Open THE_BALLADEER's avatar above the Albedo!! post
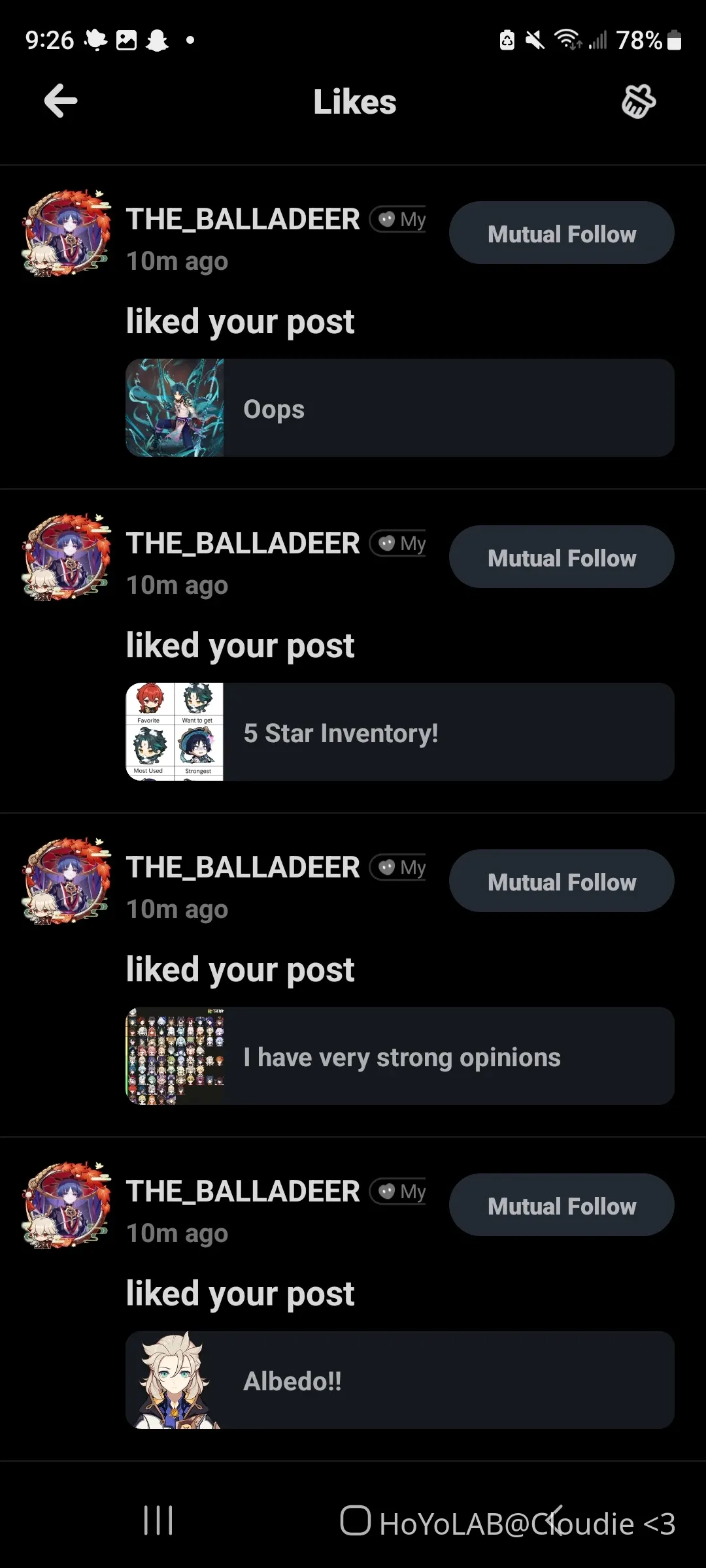706x1568 pixels. [x=66, y=1205]
